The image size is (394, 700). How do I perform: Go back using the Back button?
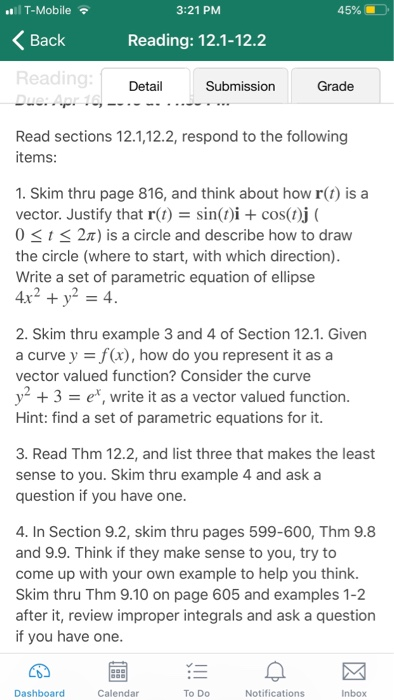pos(38,41)
